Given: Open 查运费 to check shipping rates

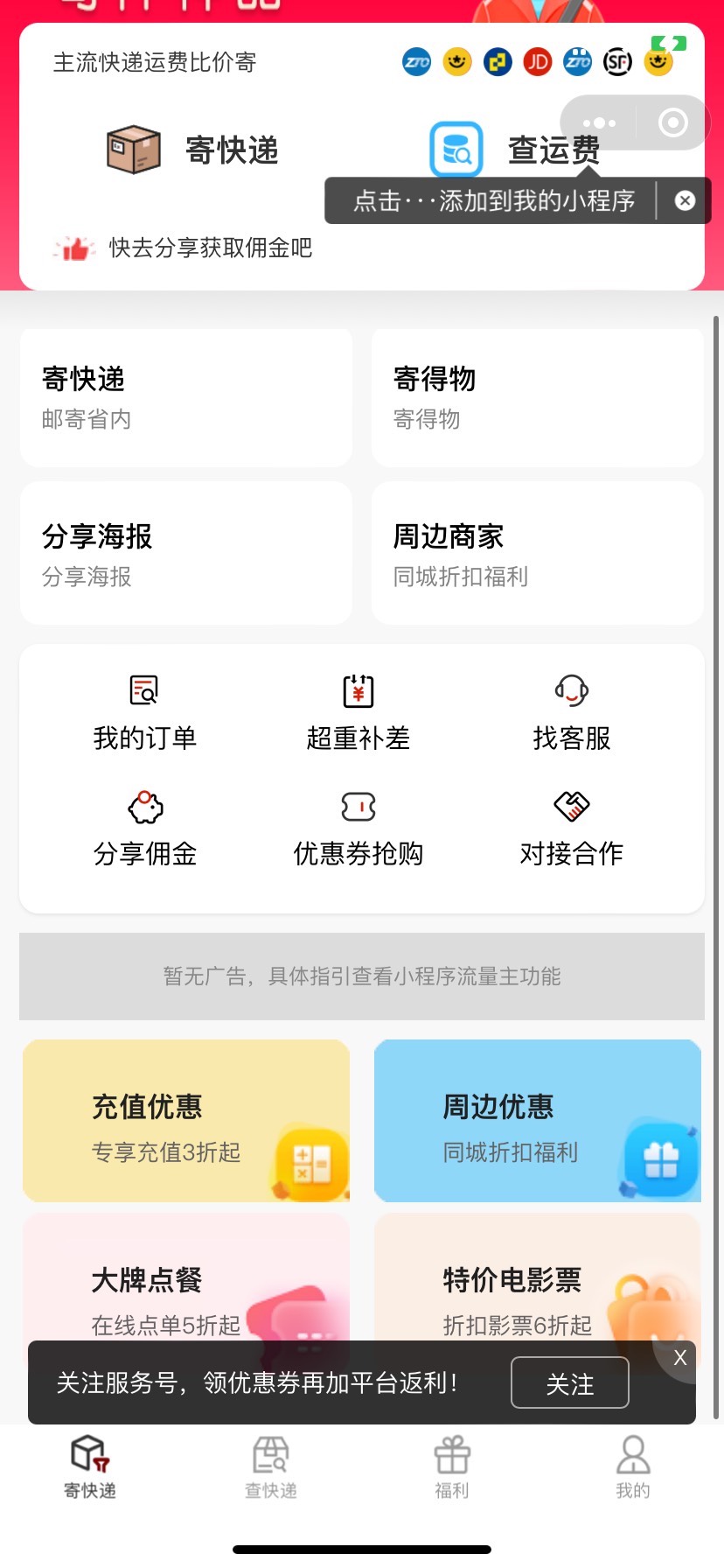Looking at the screenshot, I should click(x=516, y=150).
